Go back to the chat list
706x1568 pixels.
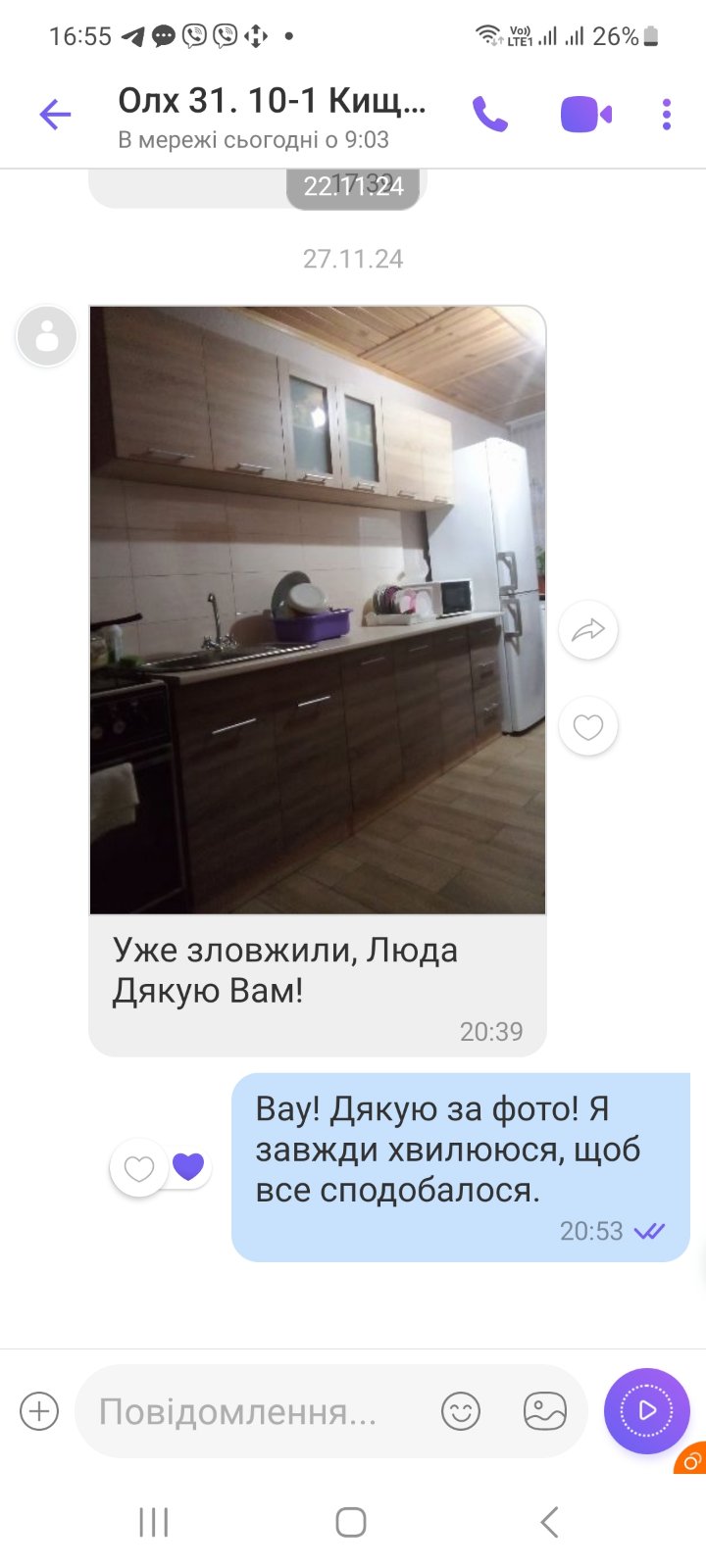point(55,115)
